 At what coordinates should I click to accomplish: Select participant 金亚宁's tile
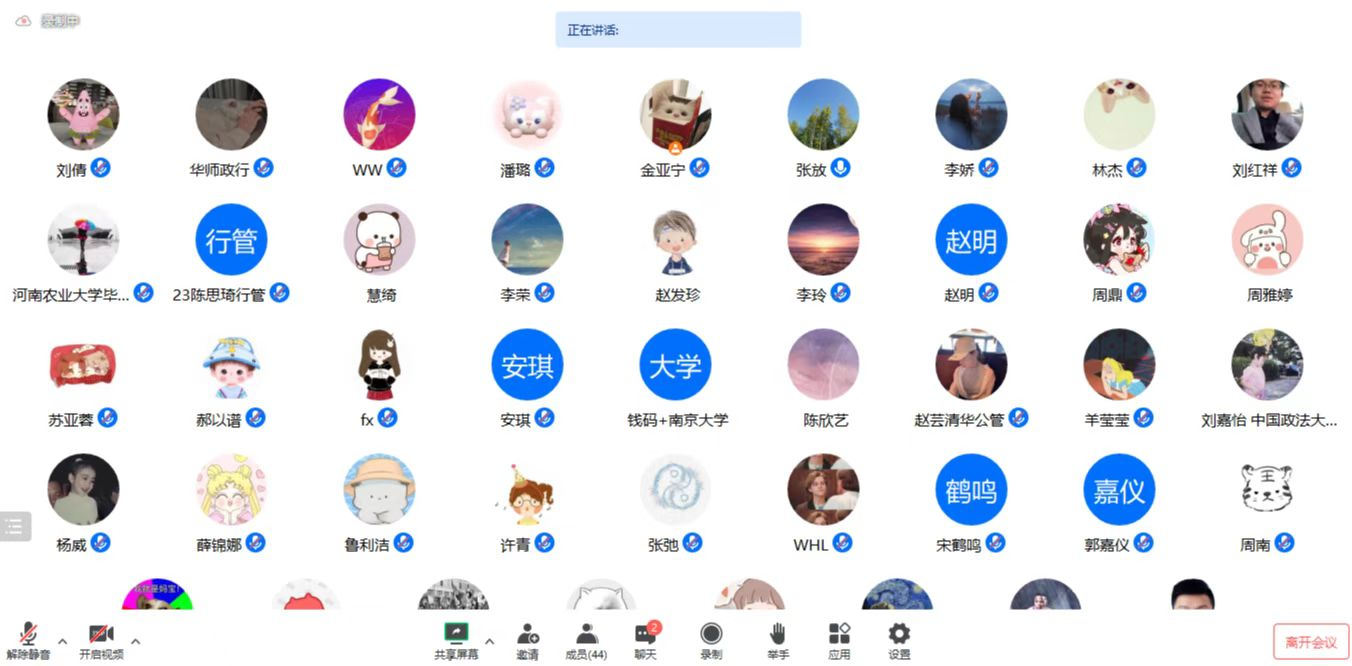pos(675,115)
